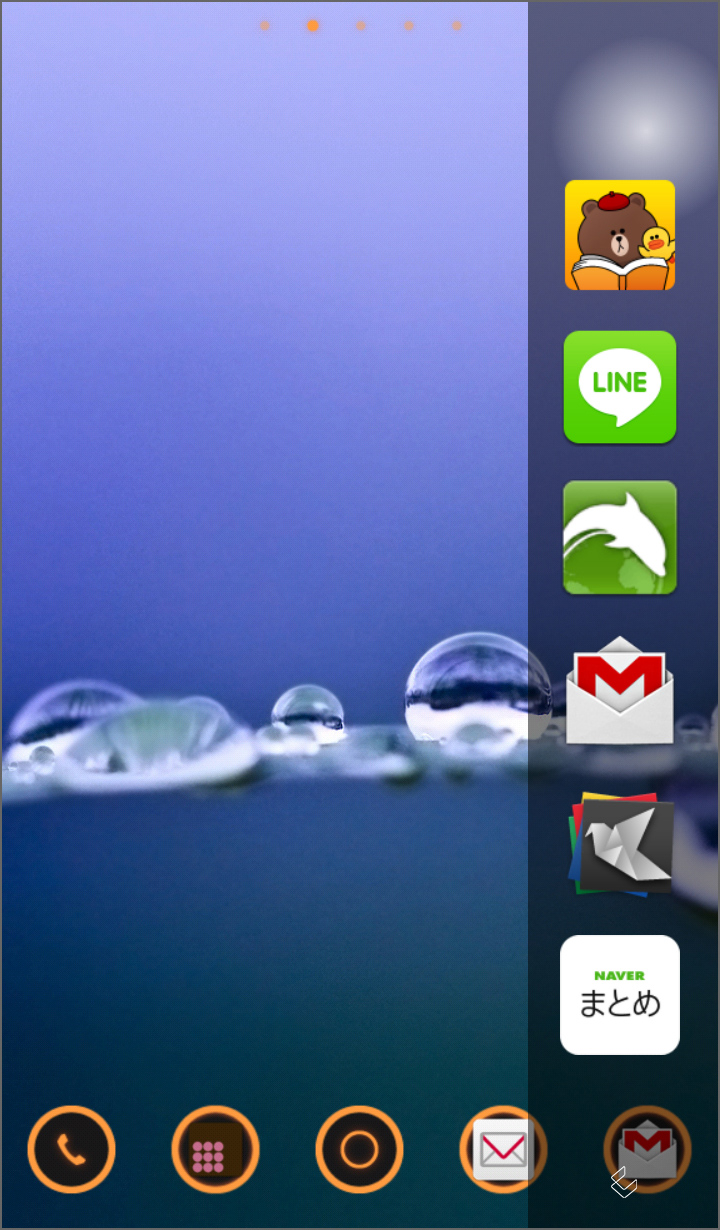Open the Dolphin browser app
The image size is (720, 1230).
pyautogui.click(x=620, y=537)
